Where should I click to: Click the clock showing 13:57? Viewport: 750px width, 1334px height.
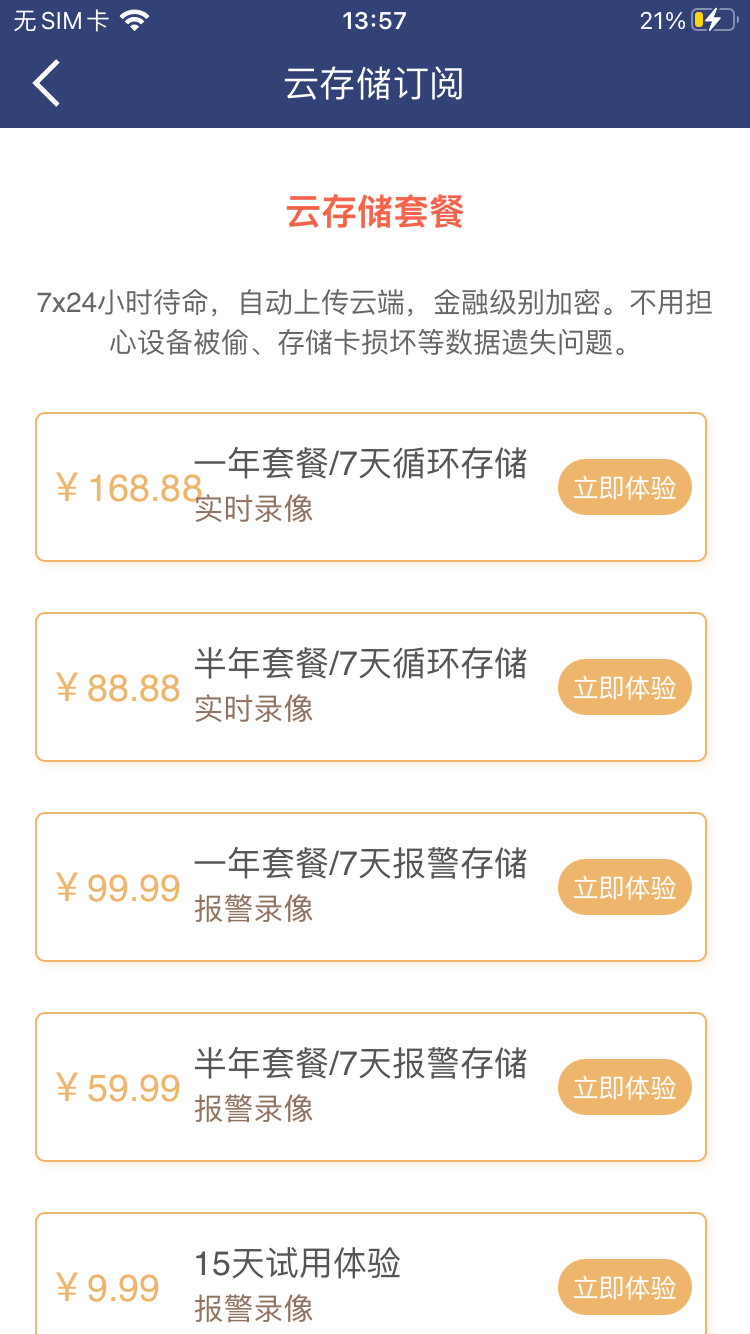pyautogui.click(x=375, y=19)
